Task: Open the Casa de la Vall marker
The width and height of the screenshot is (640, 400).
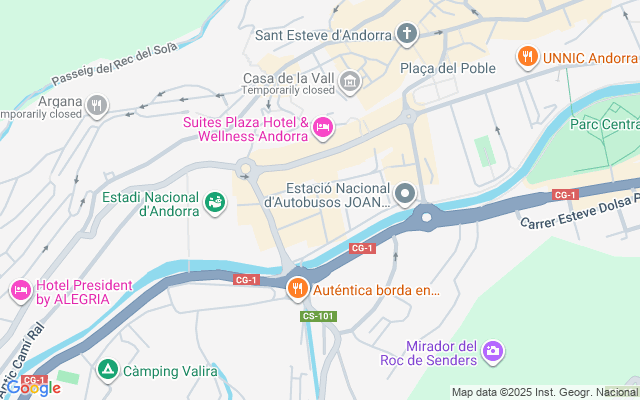Action: pos(349,81)
